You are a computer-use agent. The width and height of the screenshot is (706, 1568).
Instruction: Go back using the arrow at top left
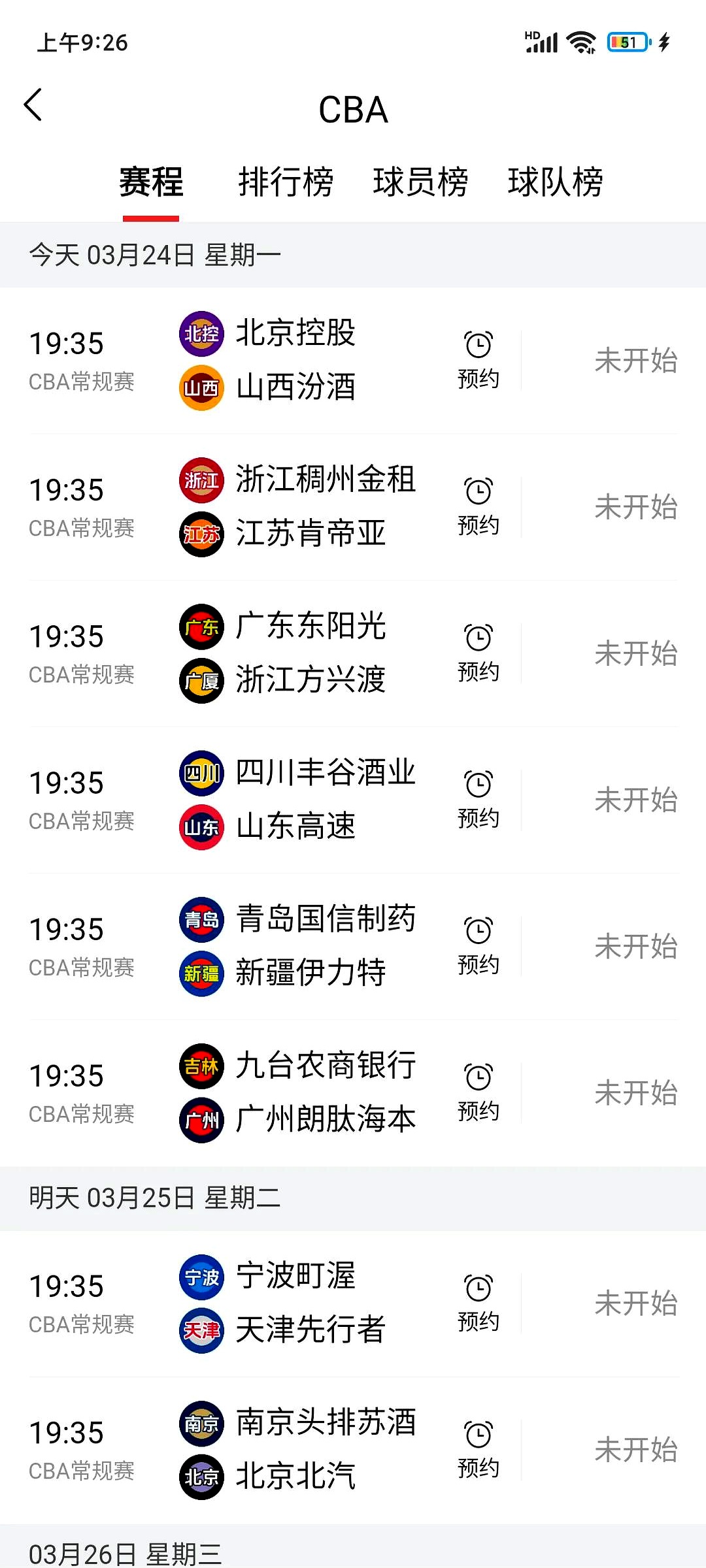coord(33,105)
